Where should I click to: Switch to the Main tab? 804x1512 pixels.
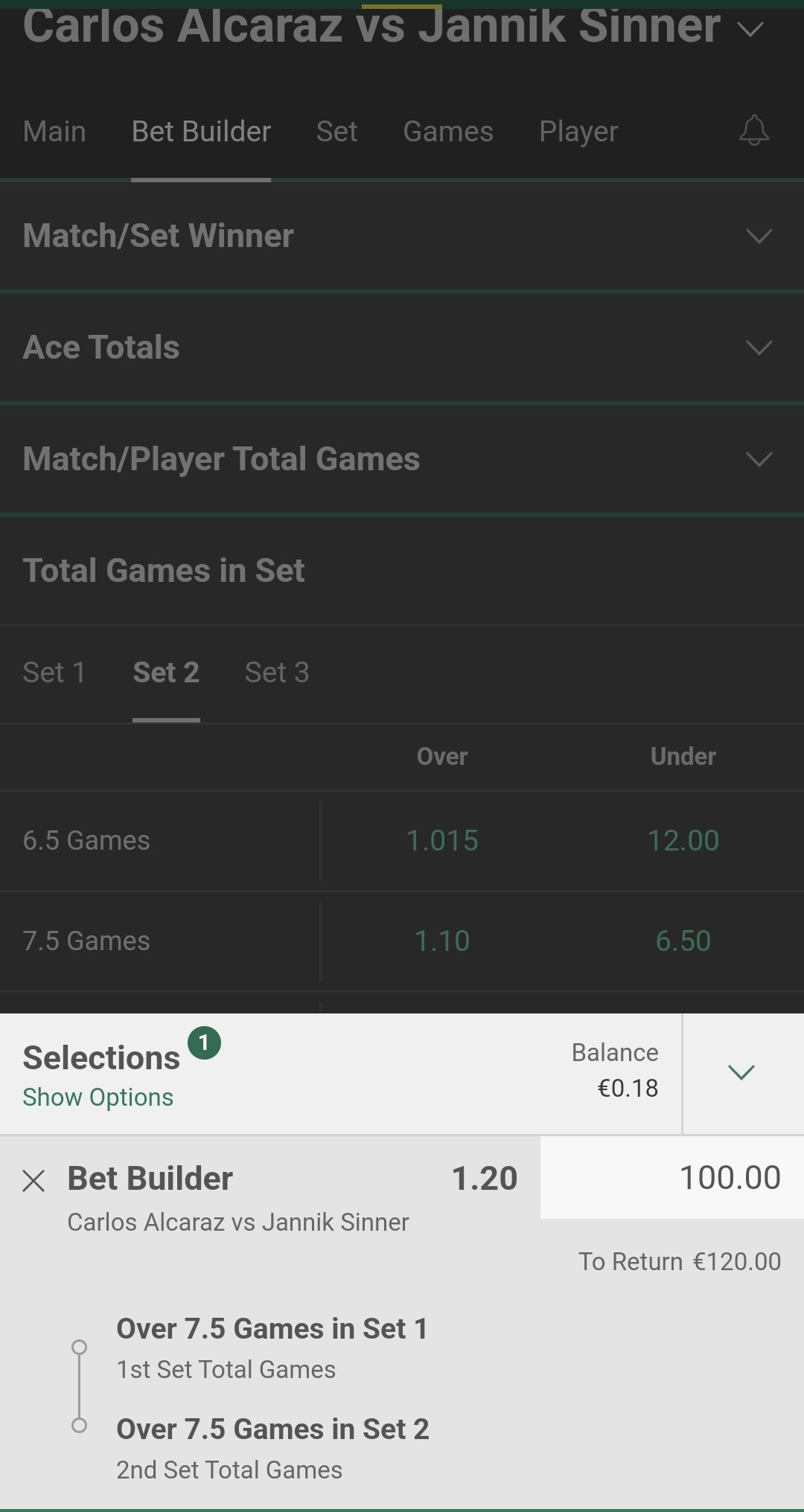(x=54, y=132)
